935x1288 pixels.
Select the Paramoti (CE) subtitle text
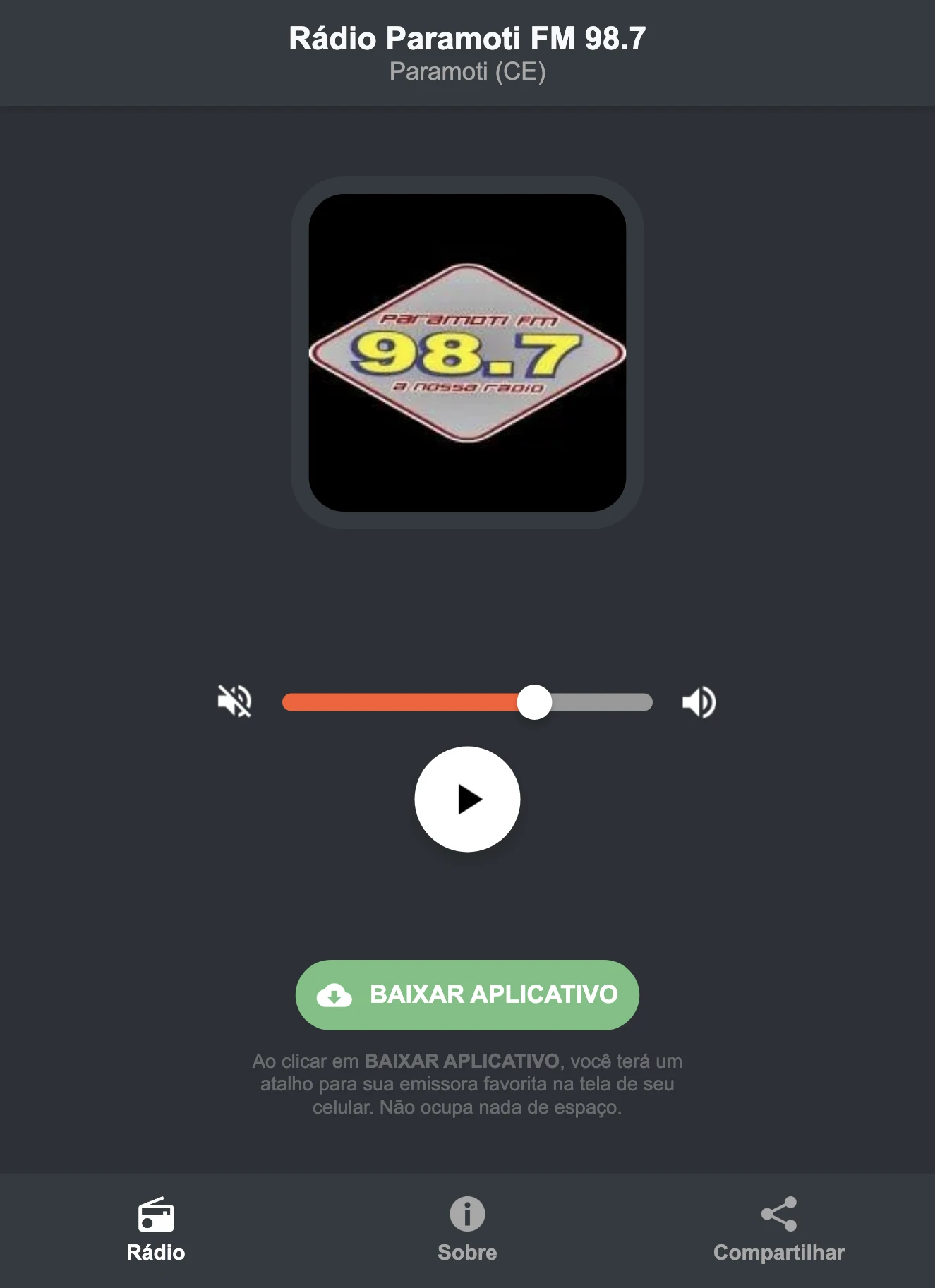467,71
